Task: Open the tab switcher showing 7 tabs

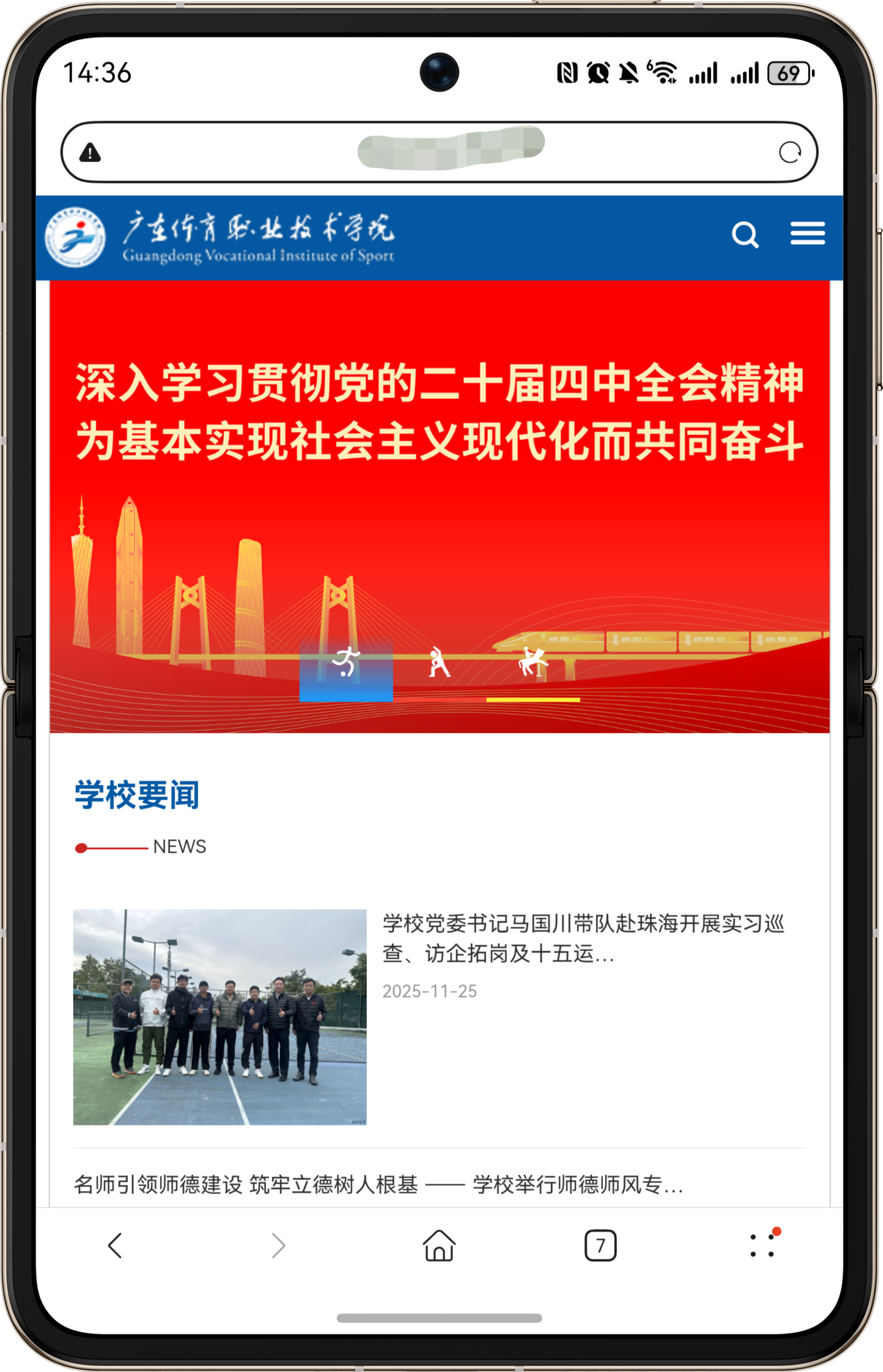Action: pyautogui.click(x=600, y=1245)
